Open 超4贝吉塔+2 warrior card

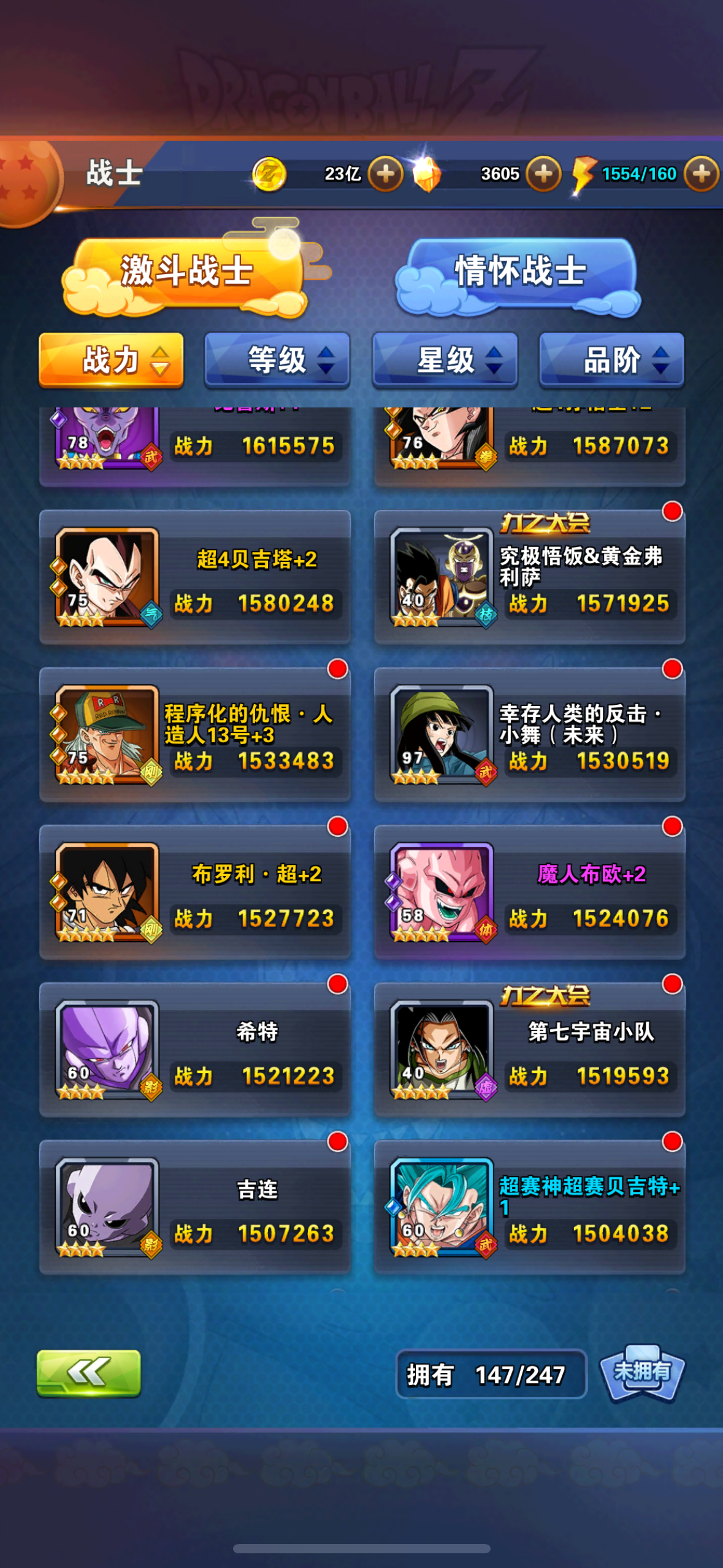tap(195, 577)
